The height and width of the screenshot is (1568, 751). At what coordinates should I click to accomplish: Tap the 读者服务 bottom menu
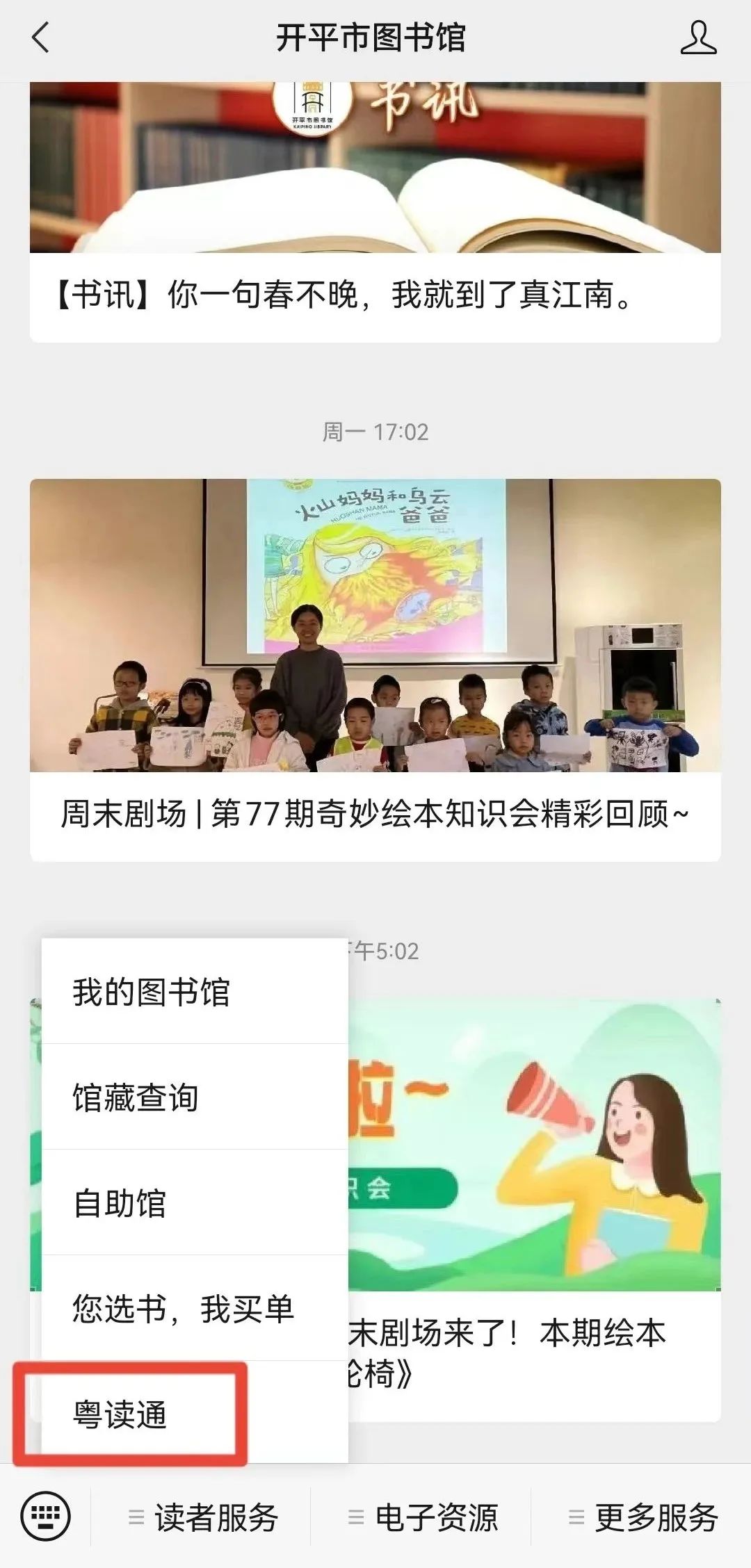point(203,1517)
